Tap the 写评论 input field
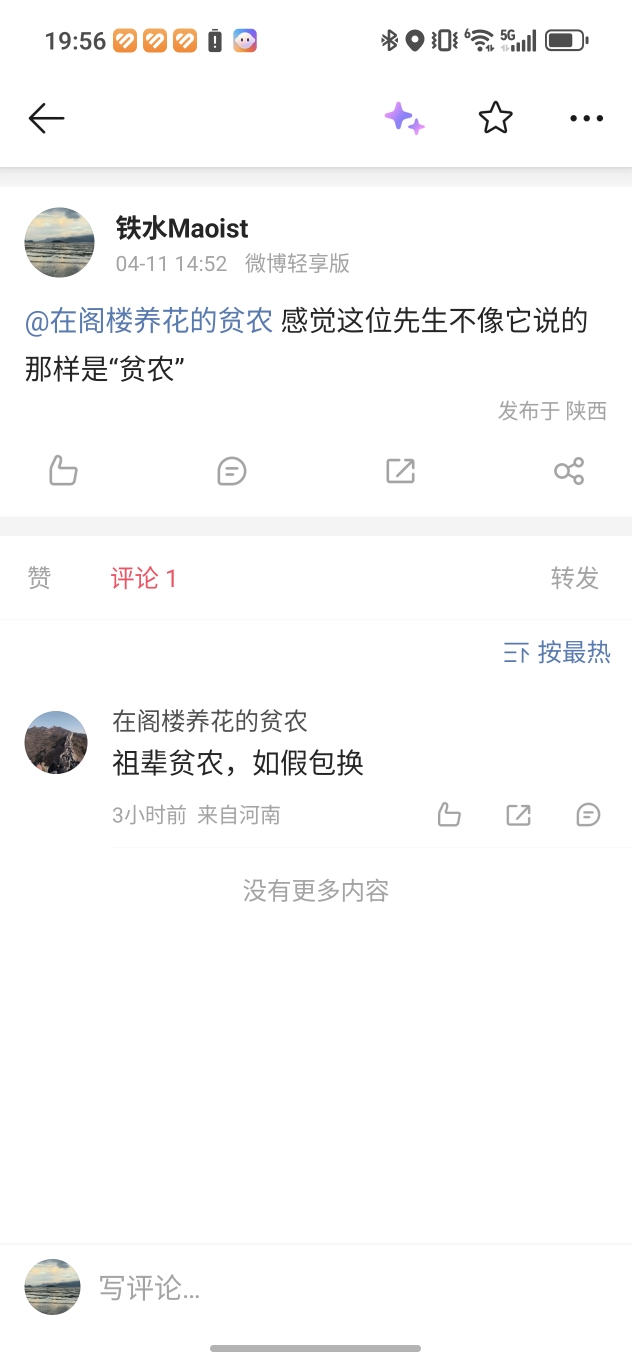Screen dimensions: 632x1368 (x=300, y=1288)
